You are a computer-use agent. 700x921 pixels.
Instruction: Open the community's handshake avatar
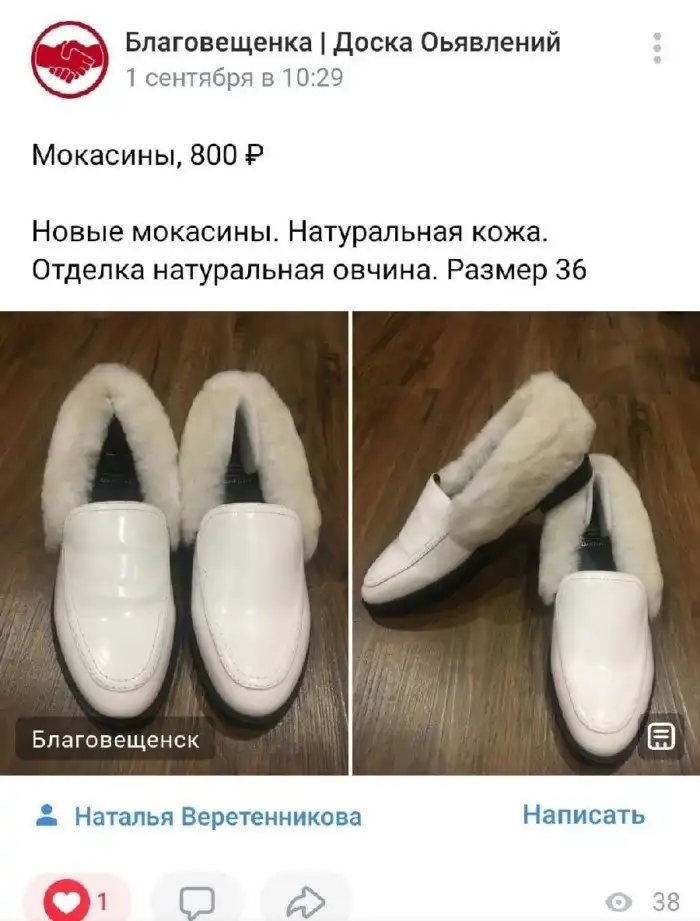point(69,60)
